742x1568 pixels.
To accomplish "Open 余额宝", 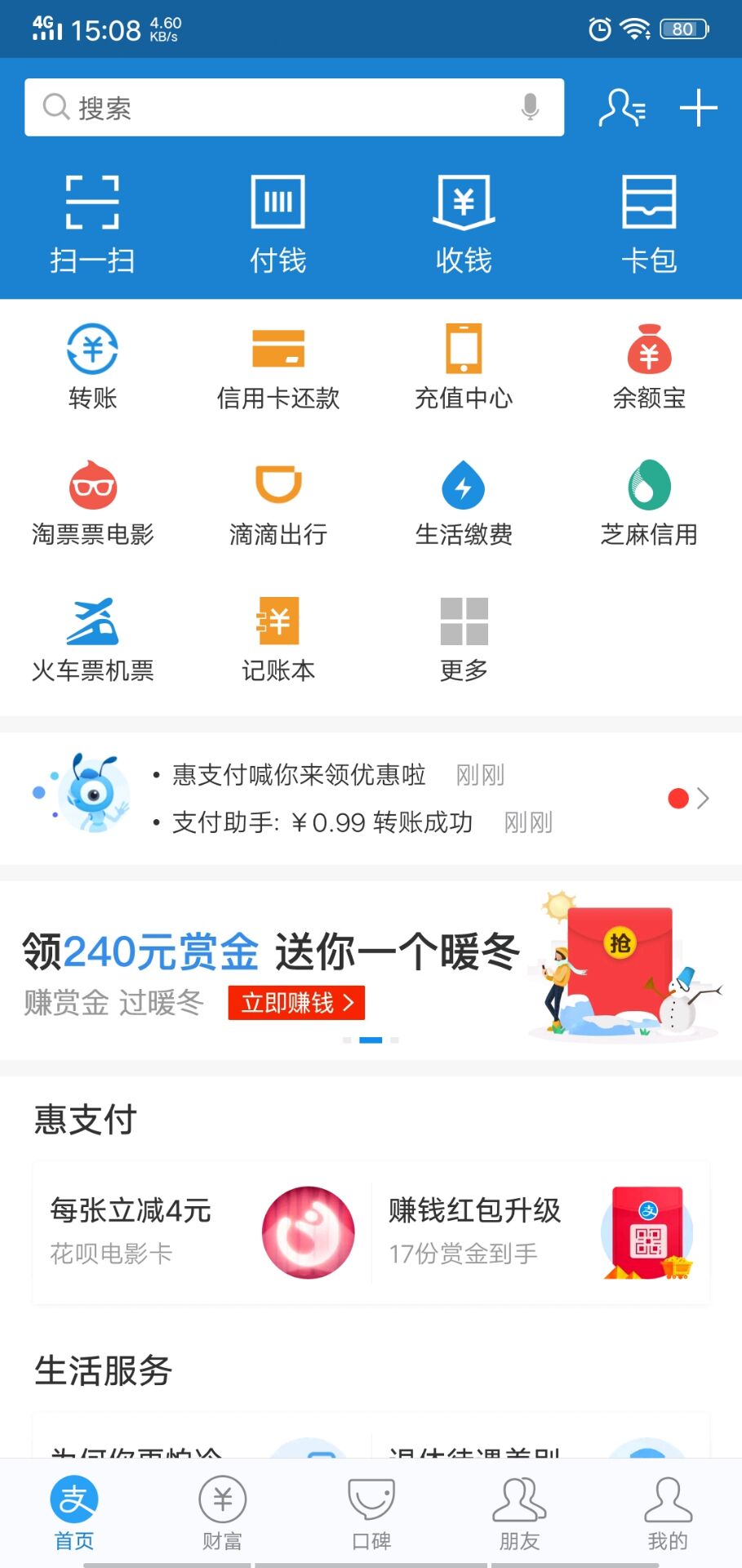I will [649, 367].
